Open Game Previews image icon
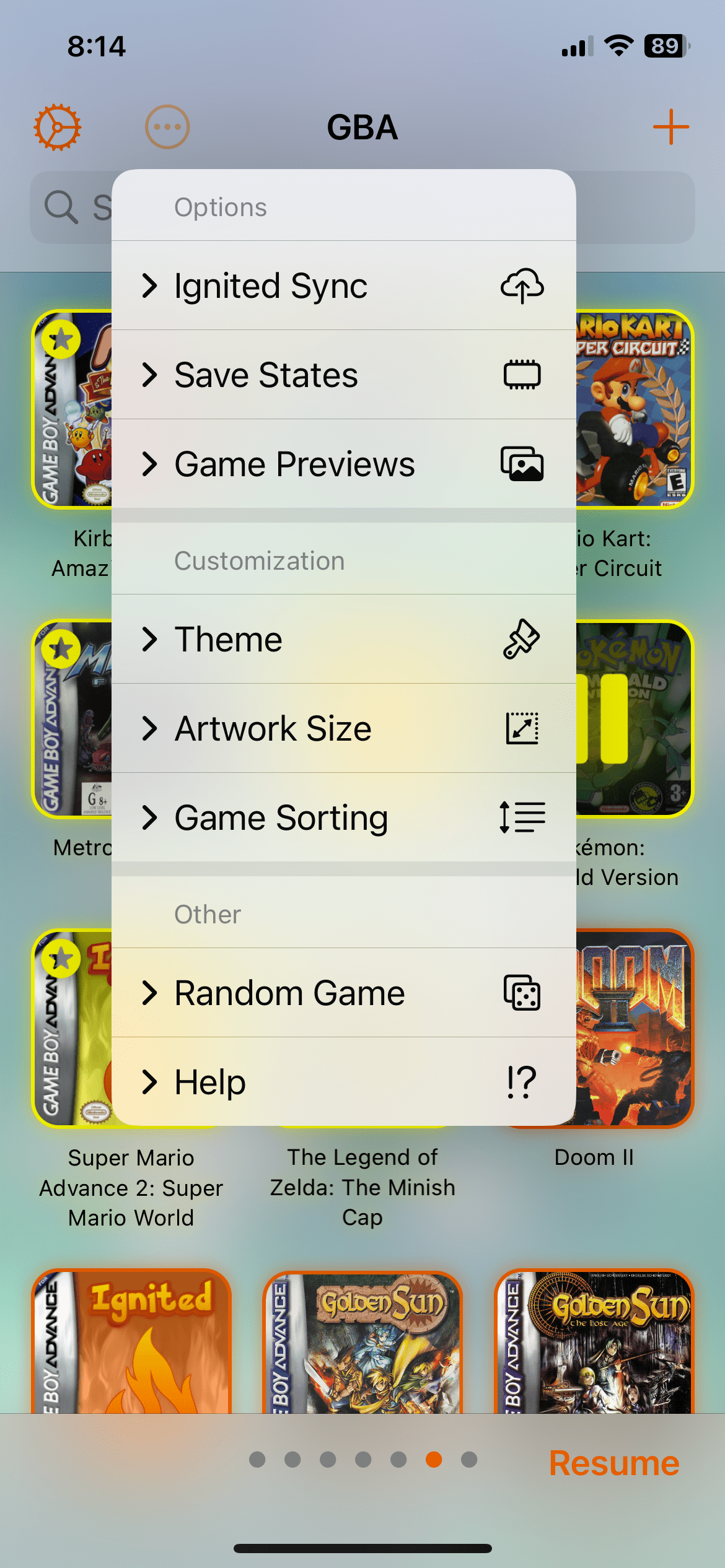Viewport: 725px width, 1568px height. [x=521, y=463]
